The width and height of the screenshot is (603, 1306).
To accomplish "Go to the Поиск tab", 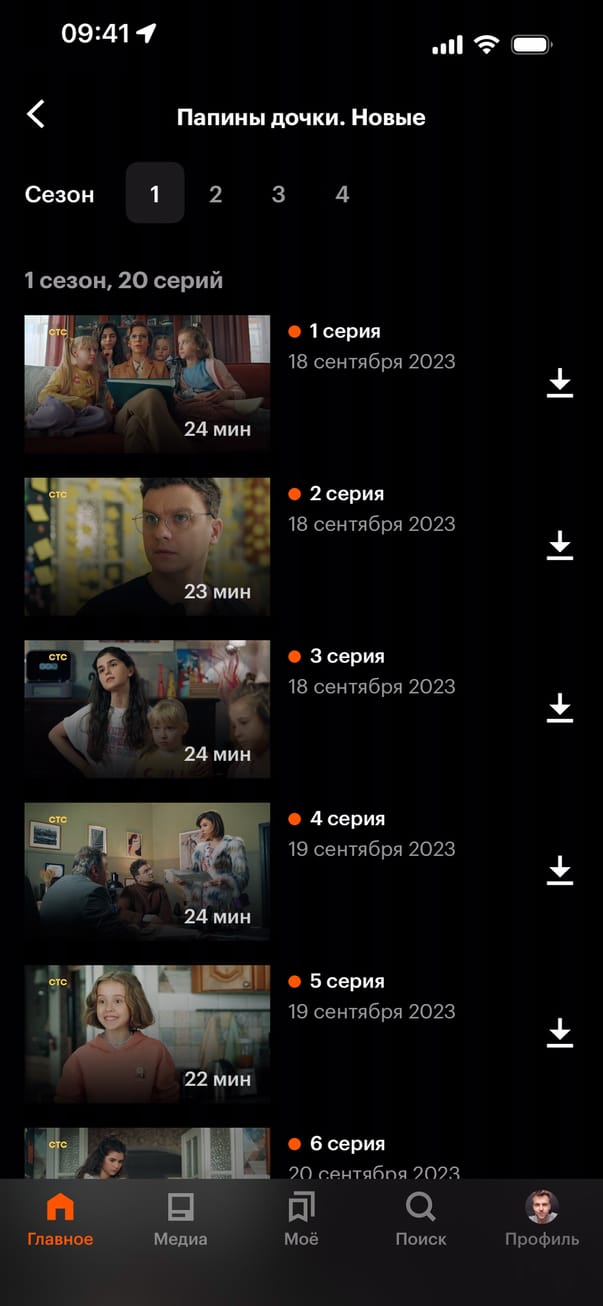I will tap(421, 1220).
